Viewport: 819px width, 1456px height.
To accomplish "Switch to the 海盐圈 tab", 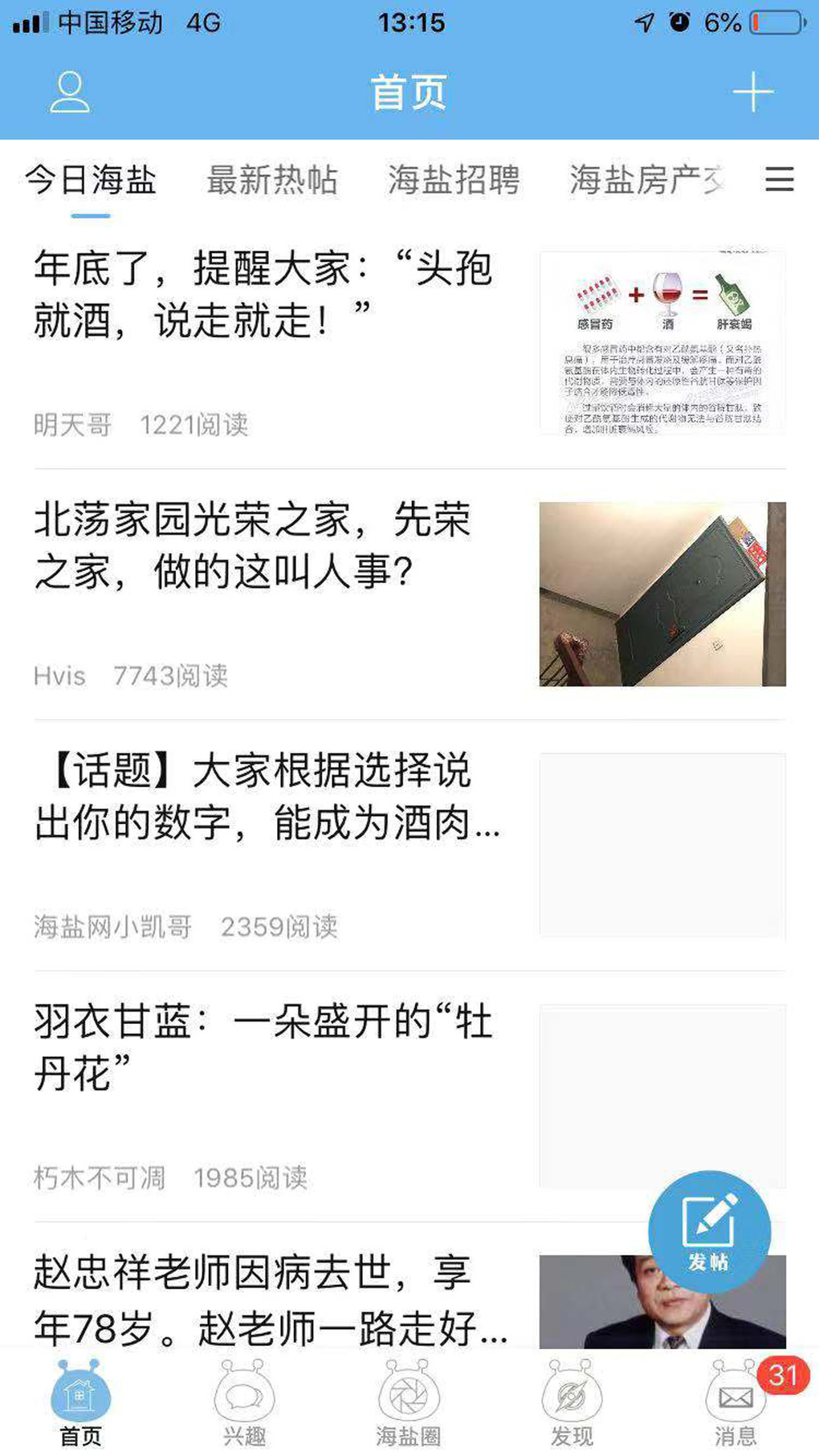I will 409,1404.
